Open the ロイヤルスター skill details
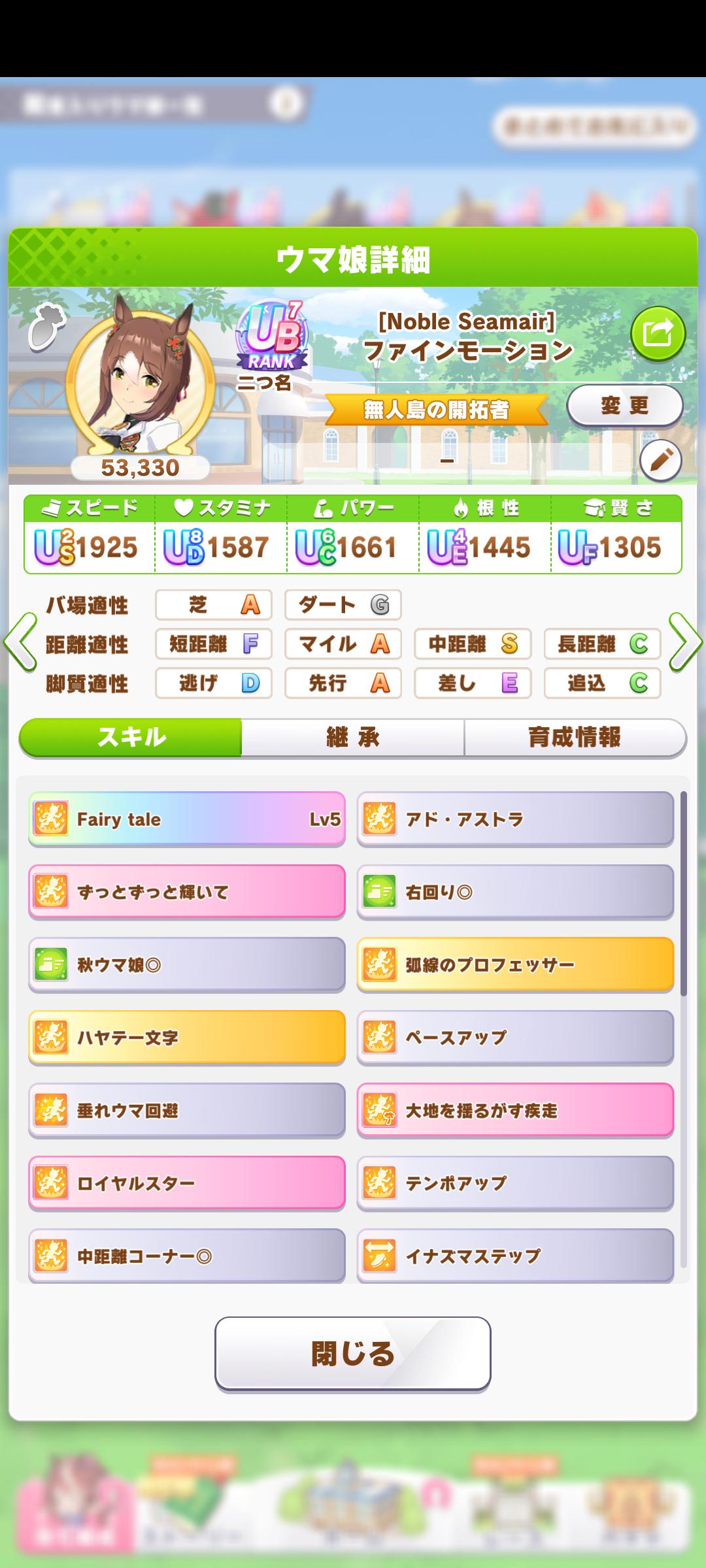Screen dimensions: 706x1568 click(x=187, y=1183)
